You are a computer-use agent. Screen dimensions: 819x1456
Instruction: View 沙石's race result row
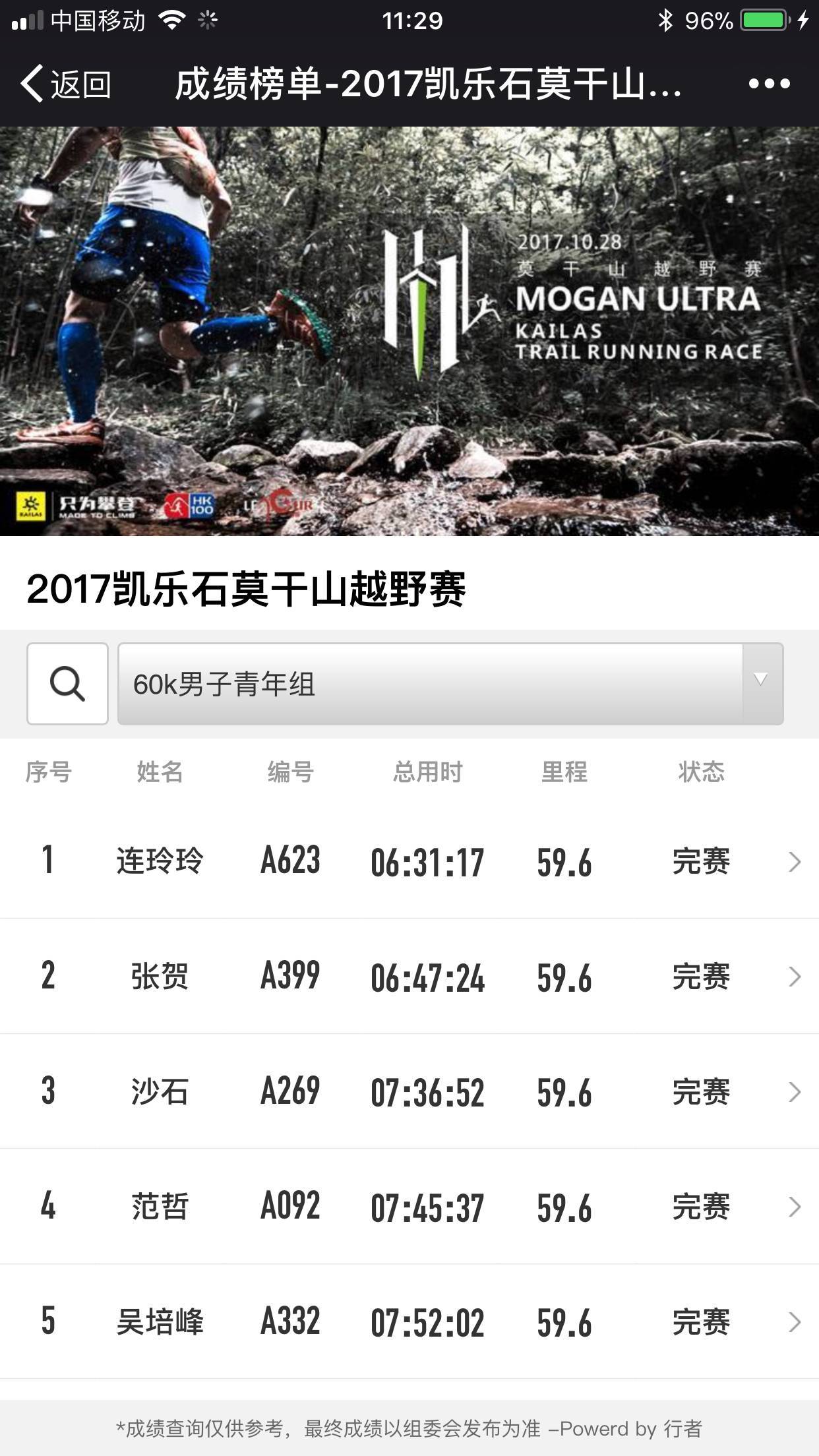pos(409,1092)
